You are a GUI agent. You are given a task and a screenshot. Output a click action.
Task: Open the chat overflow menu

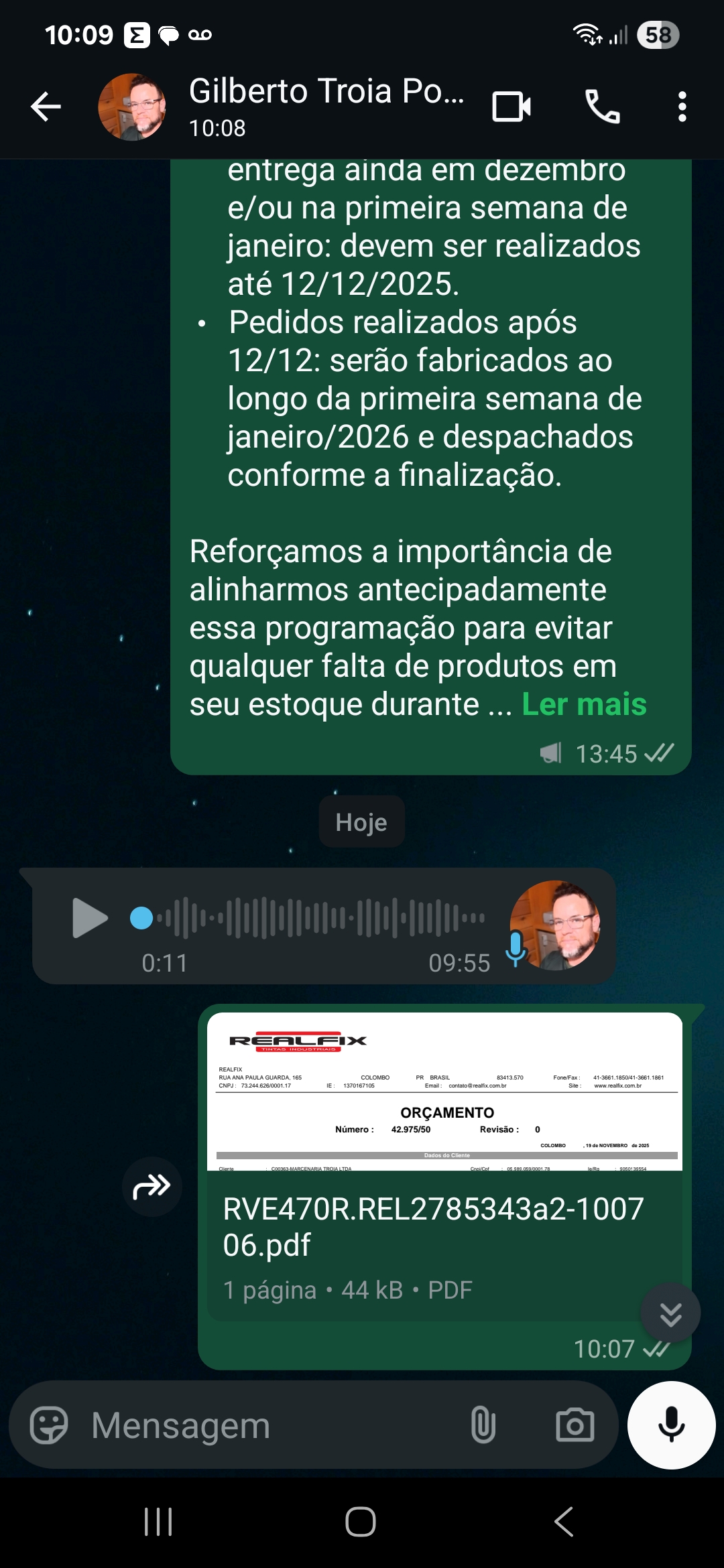[682, 107]
